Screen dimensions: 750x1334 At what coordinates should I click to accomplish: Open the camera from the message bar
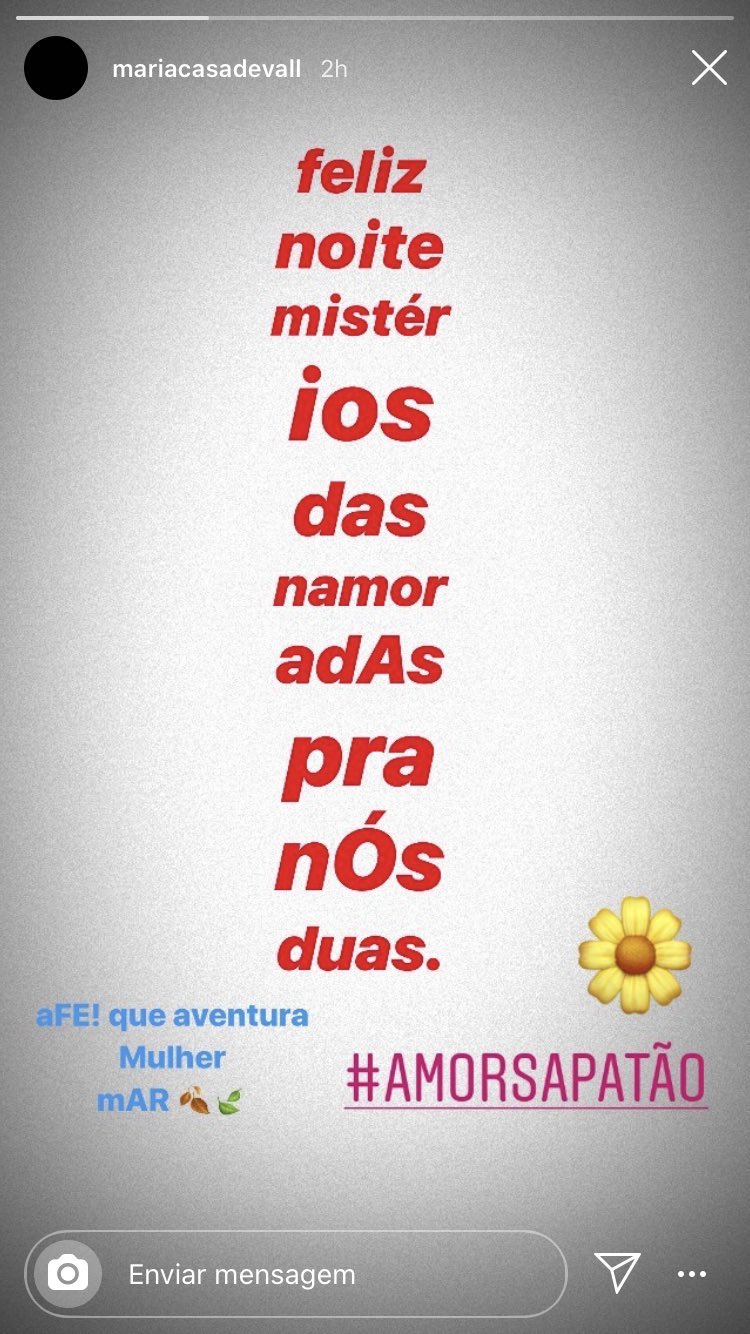[x=68, y=1273]
